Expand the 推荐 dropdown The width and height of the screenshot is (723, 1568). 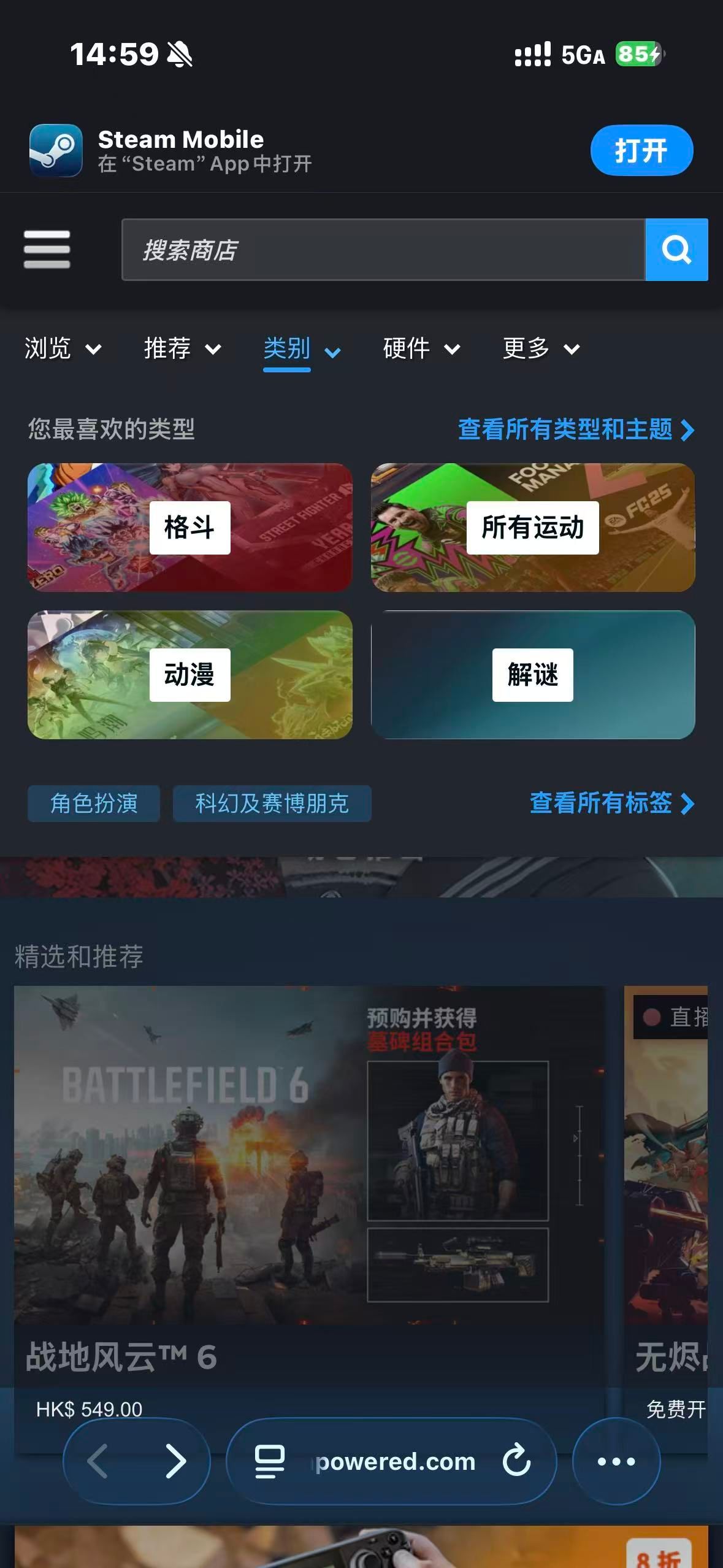[182, 348]
